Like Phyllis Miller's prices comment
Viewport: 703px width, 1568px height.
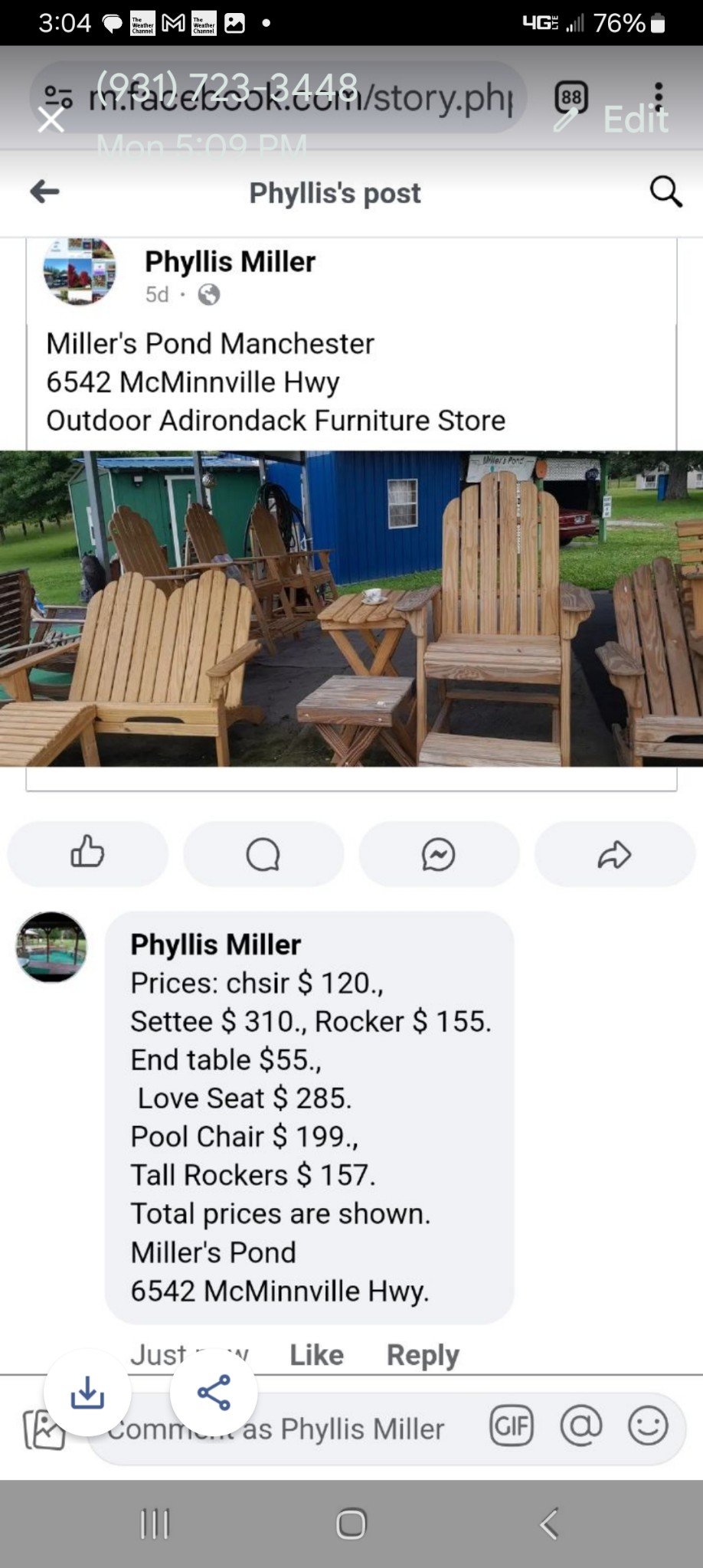pyautogui.click(x=316, y=1354)
